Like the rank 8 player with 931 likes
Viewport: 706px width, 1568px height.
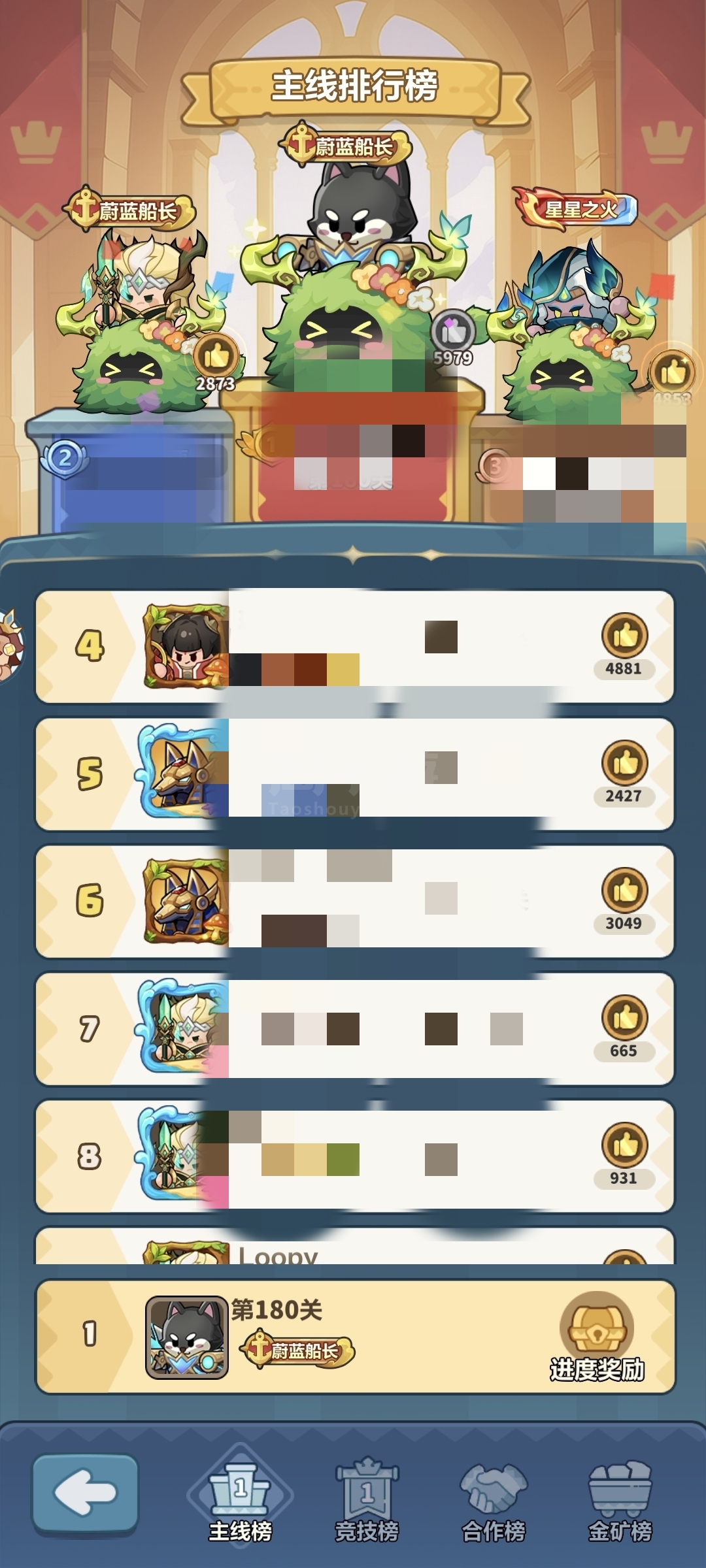[625, 1145]
